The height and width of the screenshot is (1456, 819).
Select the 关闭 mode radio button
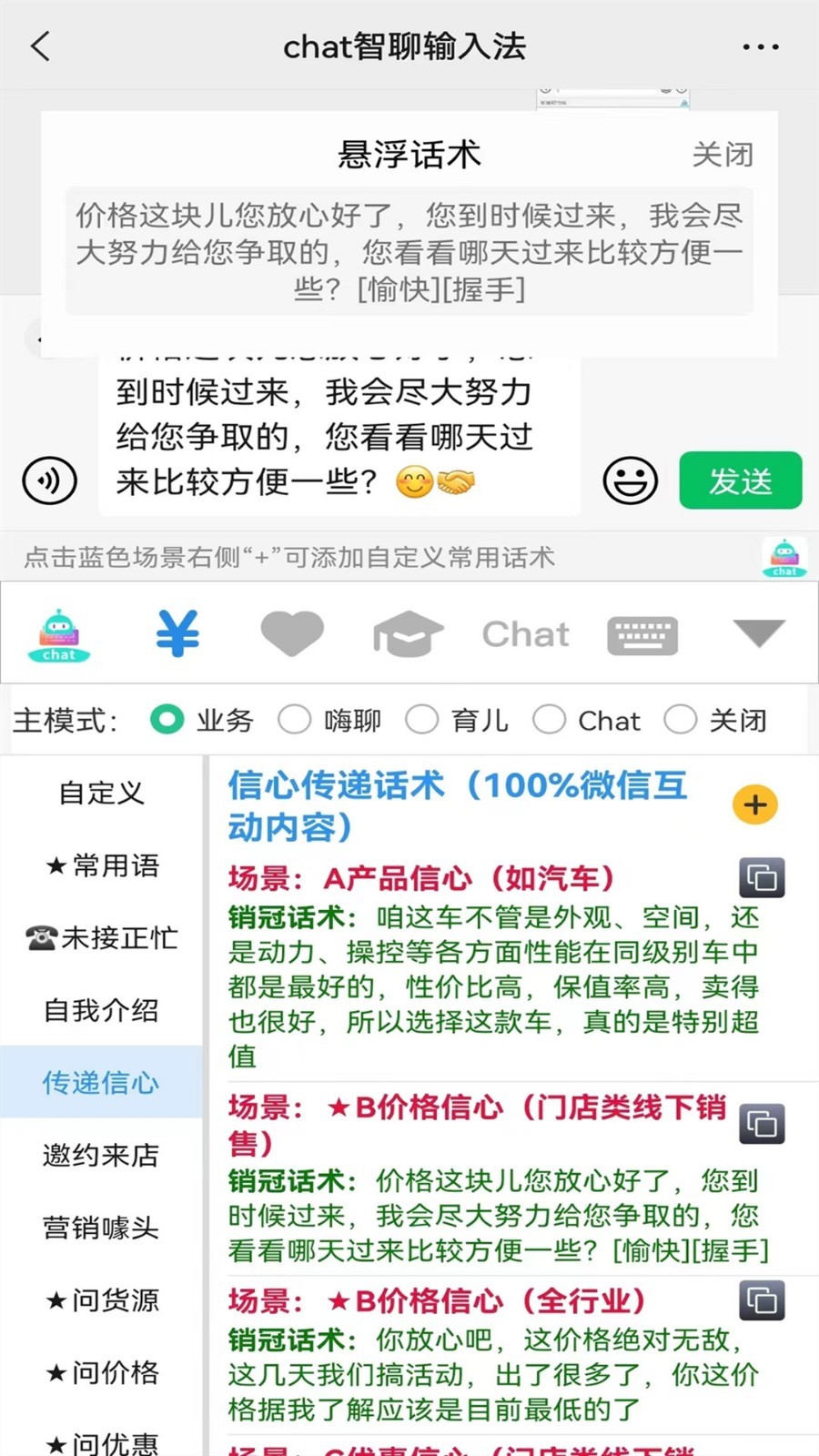pos(681,719)
